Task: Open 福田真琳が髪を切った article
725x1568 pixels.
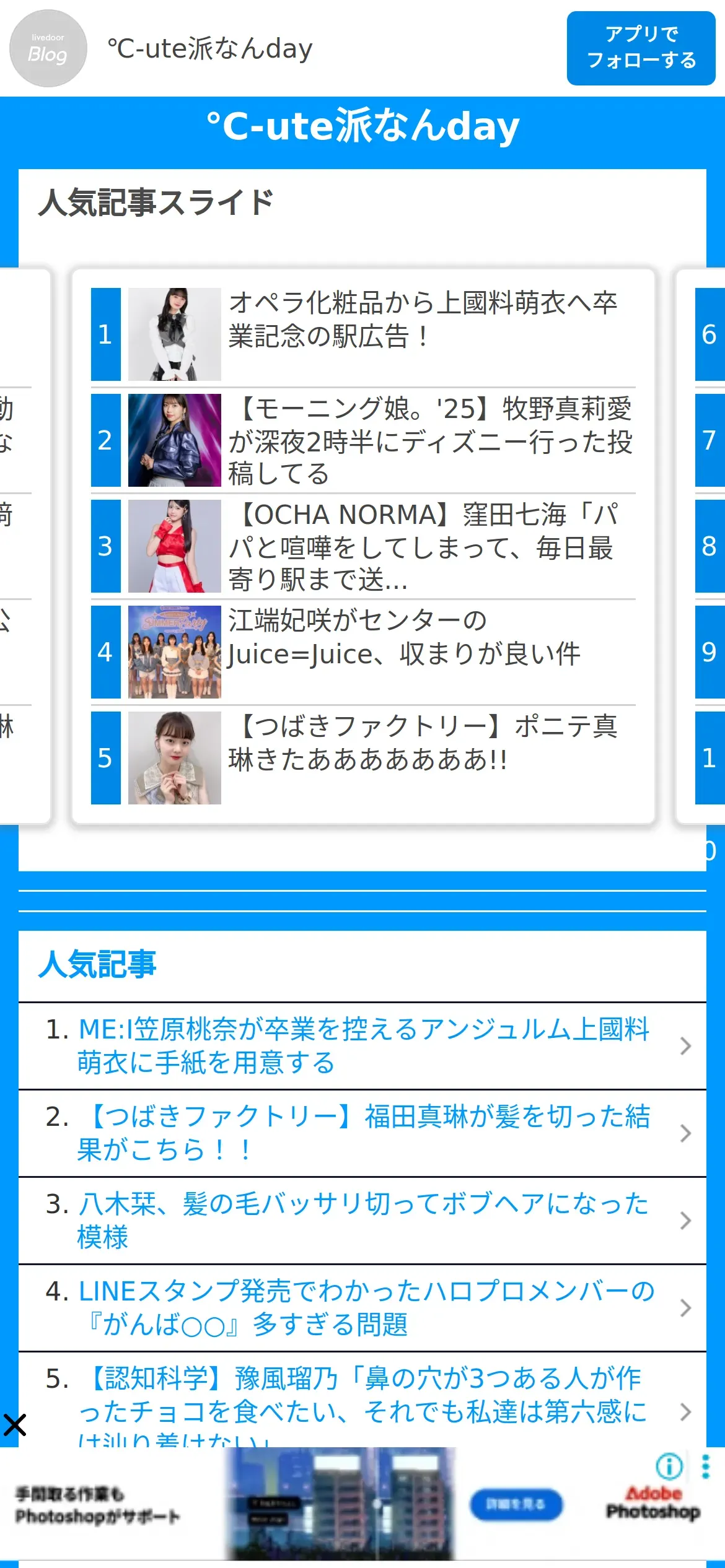Action: click(362, 1133)
